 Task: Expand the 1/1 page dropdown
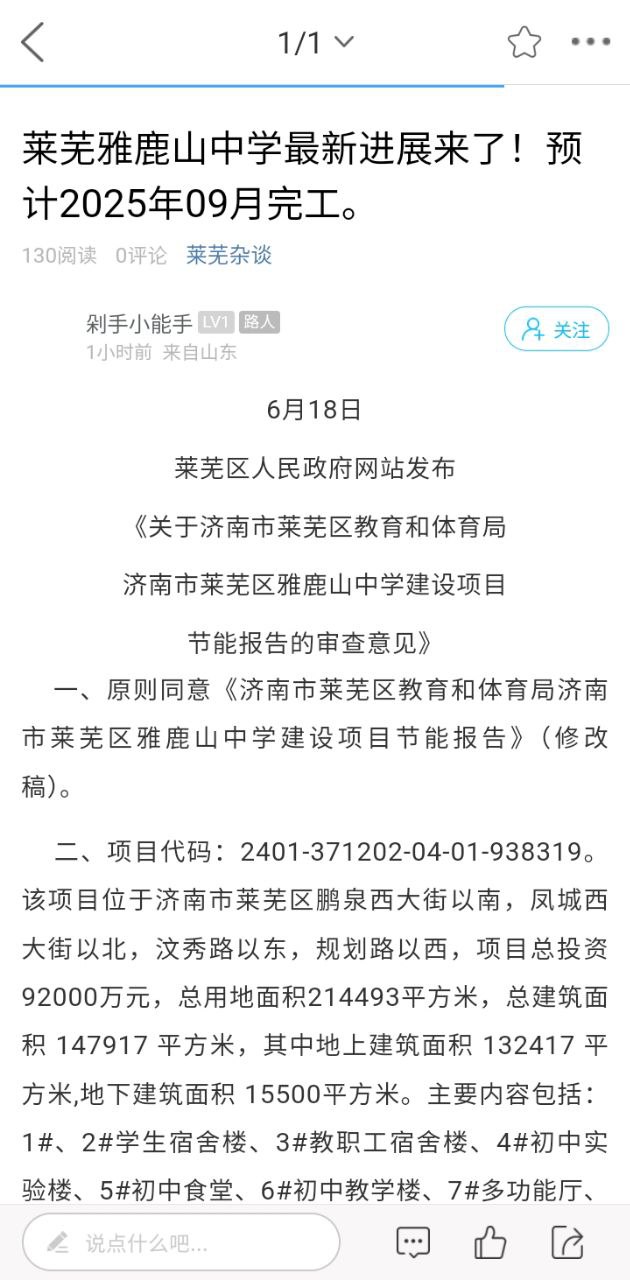pos(315,42)
